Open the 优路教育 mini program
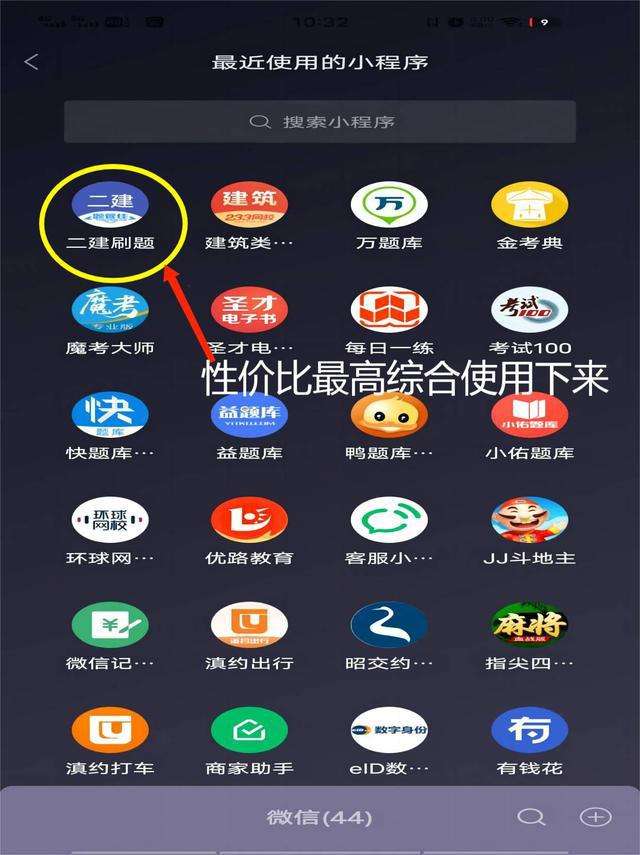The width and height of the screenshot is (640, 855). 249,520
